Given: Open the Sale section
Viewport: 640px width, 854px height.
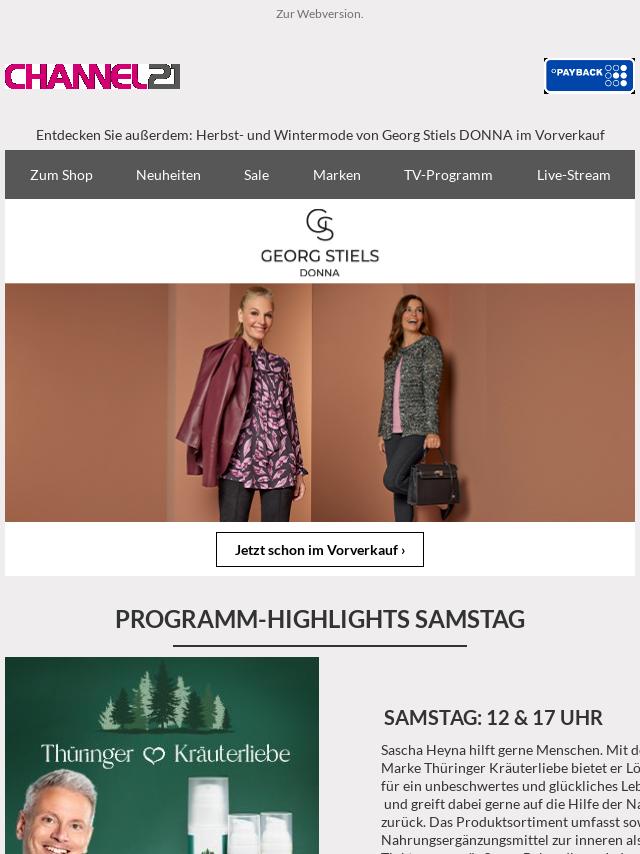Looking at the screenshot, I should (256, 175).
